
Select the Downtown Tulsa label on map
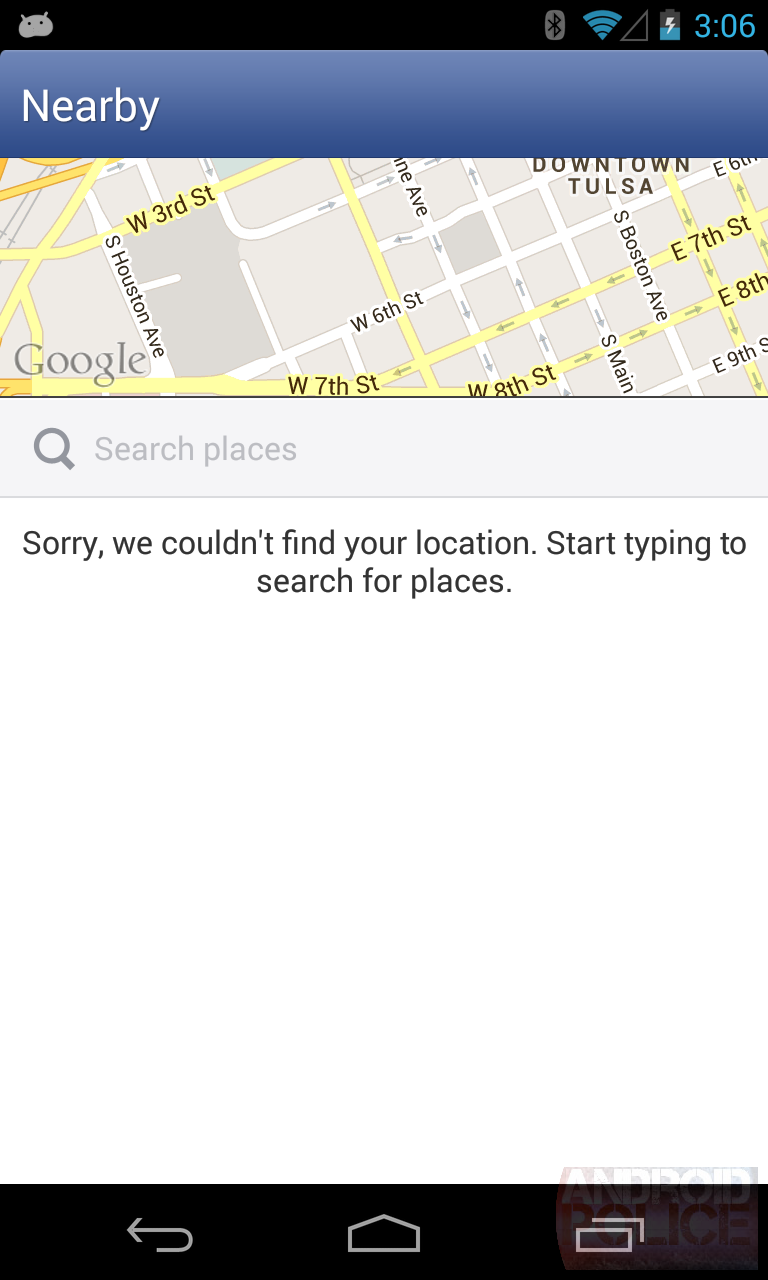[610, 174]
